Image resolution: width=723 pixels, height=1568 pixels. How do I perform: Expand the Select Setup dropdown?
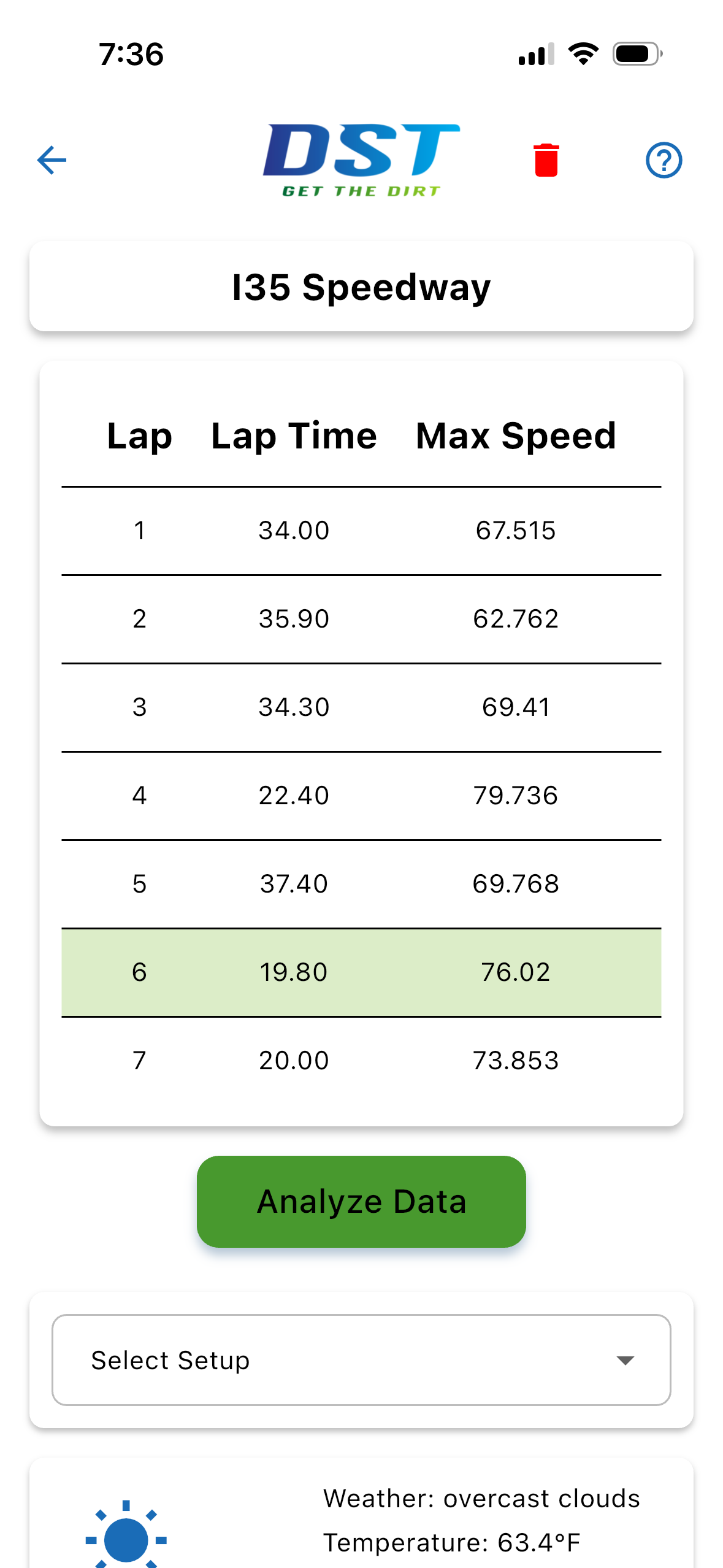[x=361, y=1359]
